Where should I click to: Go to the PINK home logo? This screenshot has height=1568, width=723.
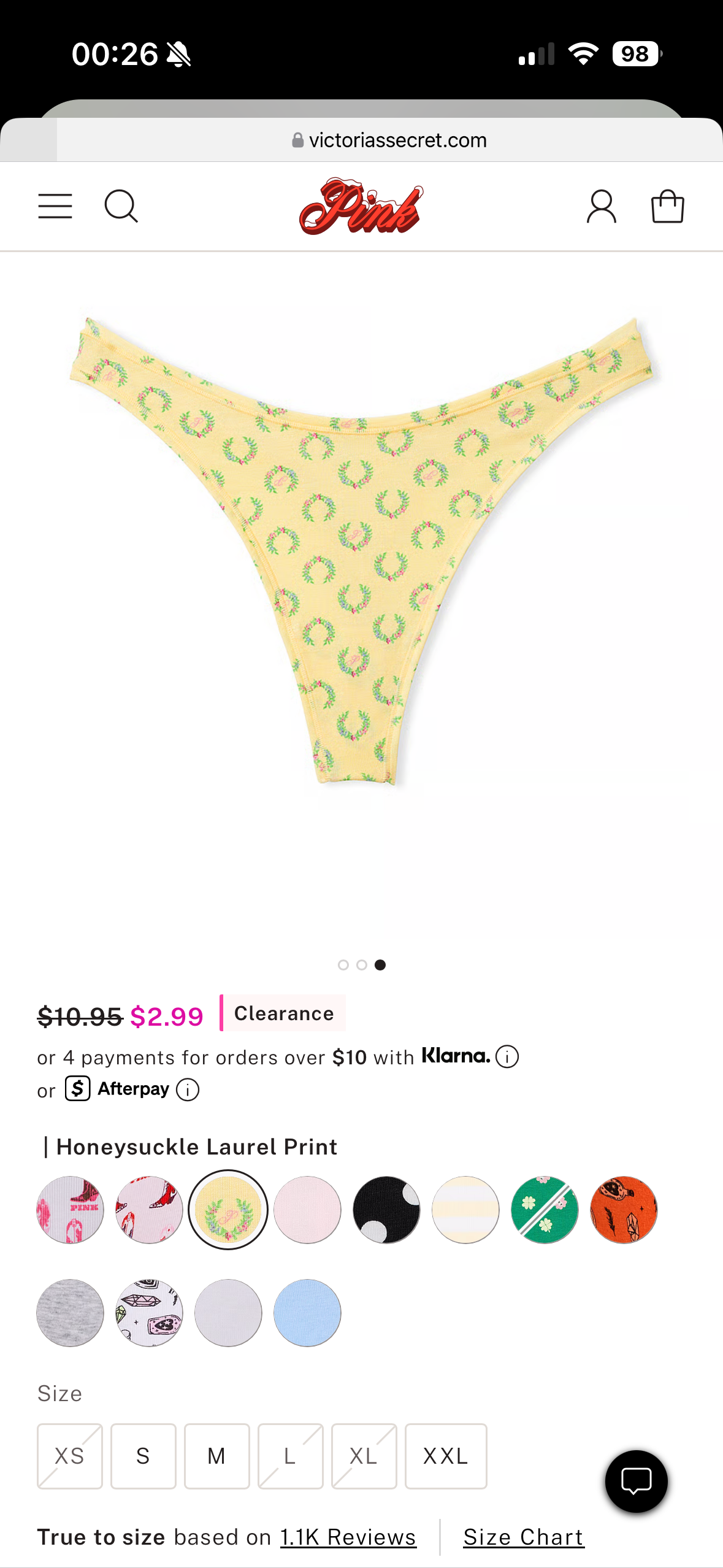[x=361, y=206]
